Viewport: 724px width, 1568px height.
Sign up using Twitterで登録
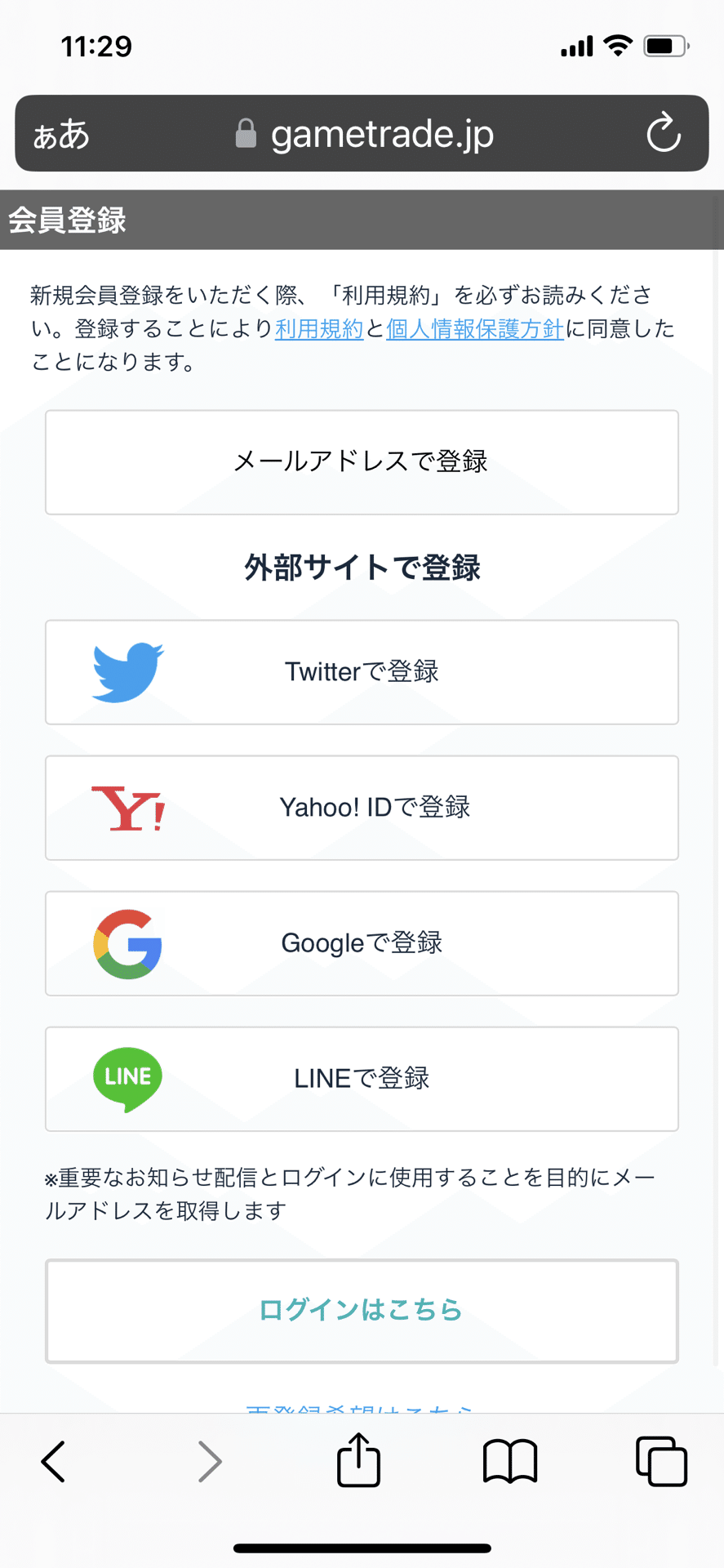coord(362,672)
